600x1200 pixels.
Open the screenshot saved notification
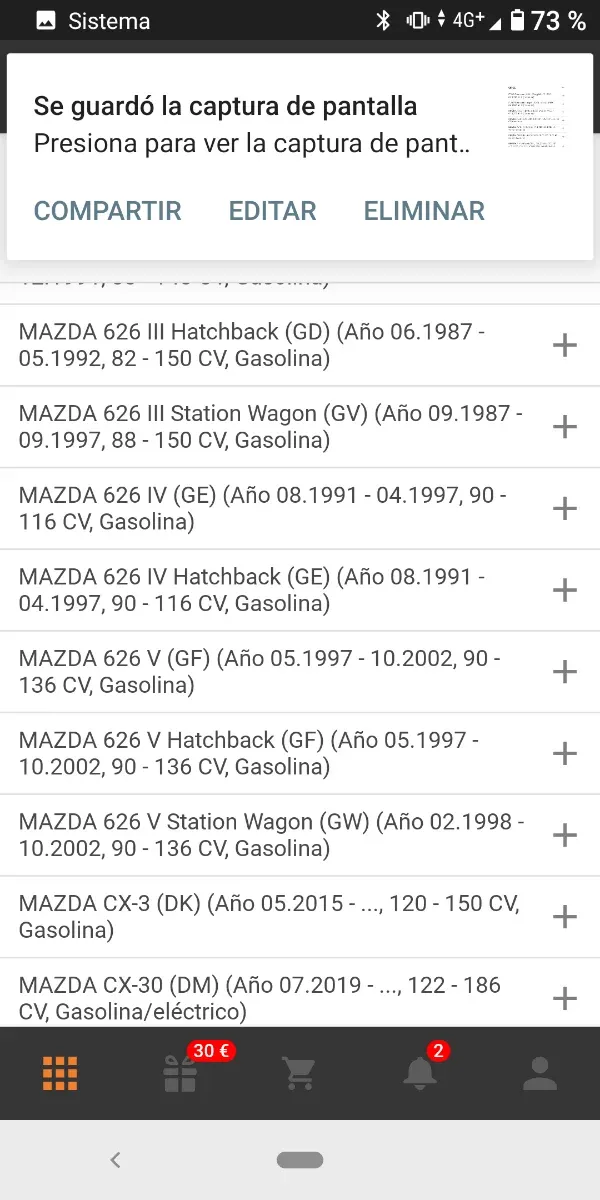[250, 125]
